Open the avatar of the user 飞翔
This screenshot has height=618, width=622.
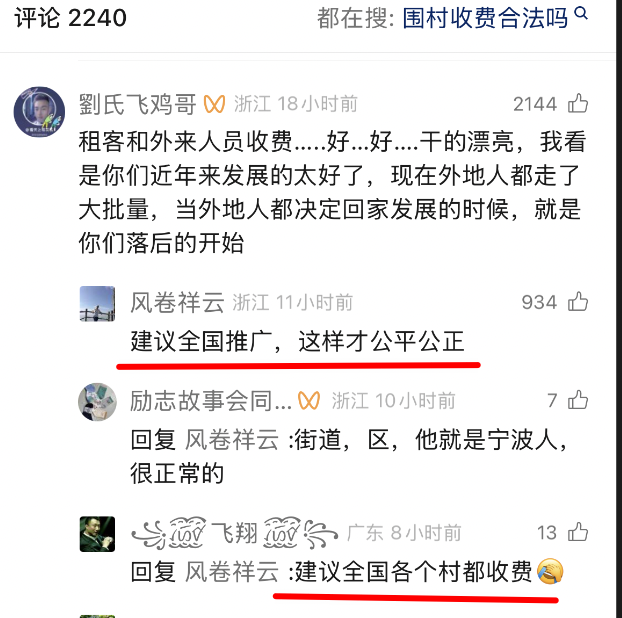tap(97, 534)
